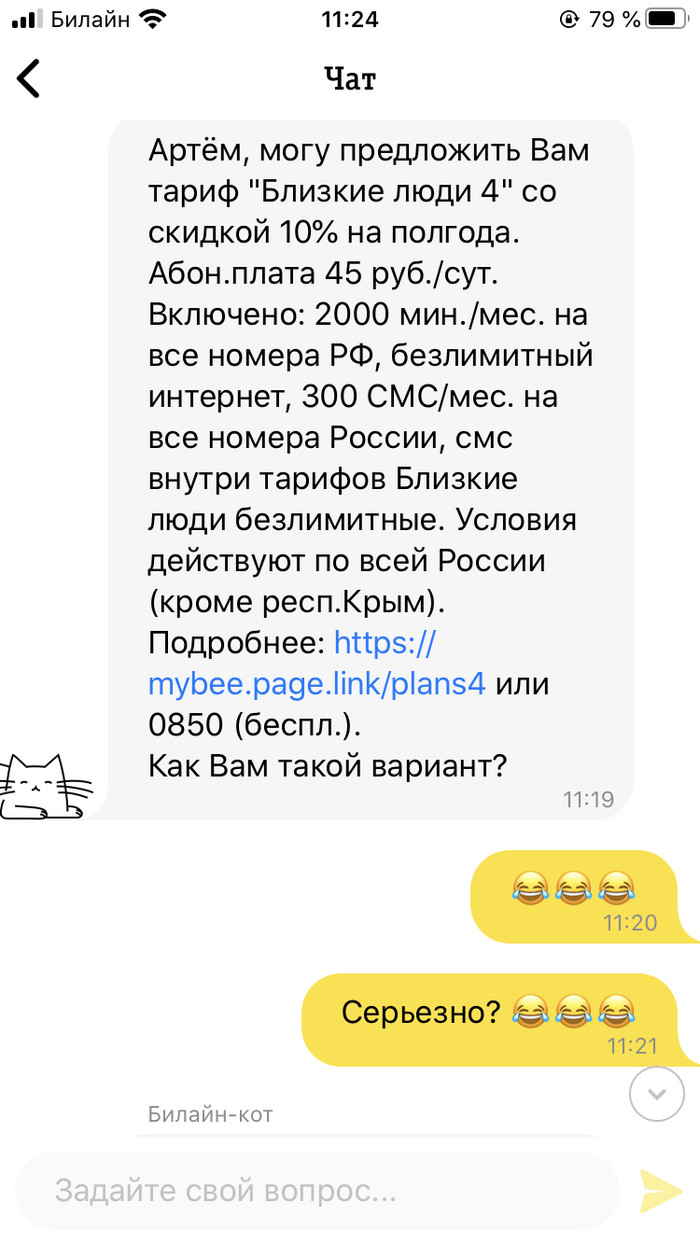The image size is (700, 1245).
Task: Open the mybee.page.link/plans4 link
Action: pos(316,685)
